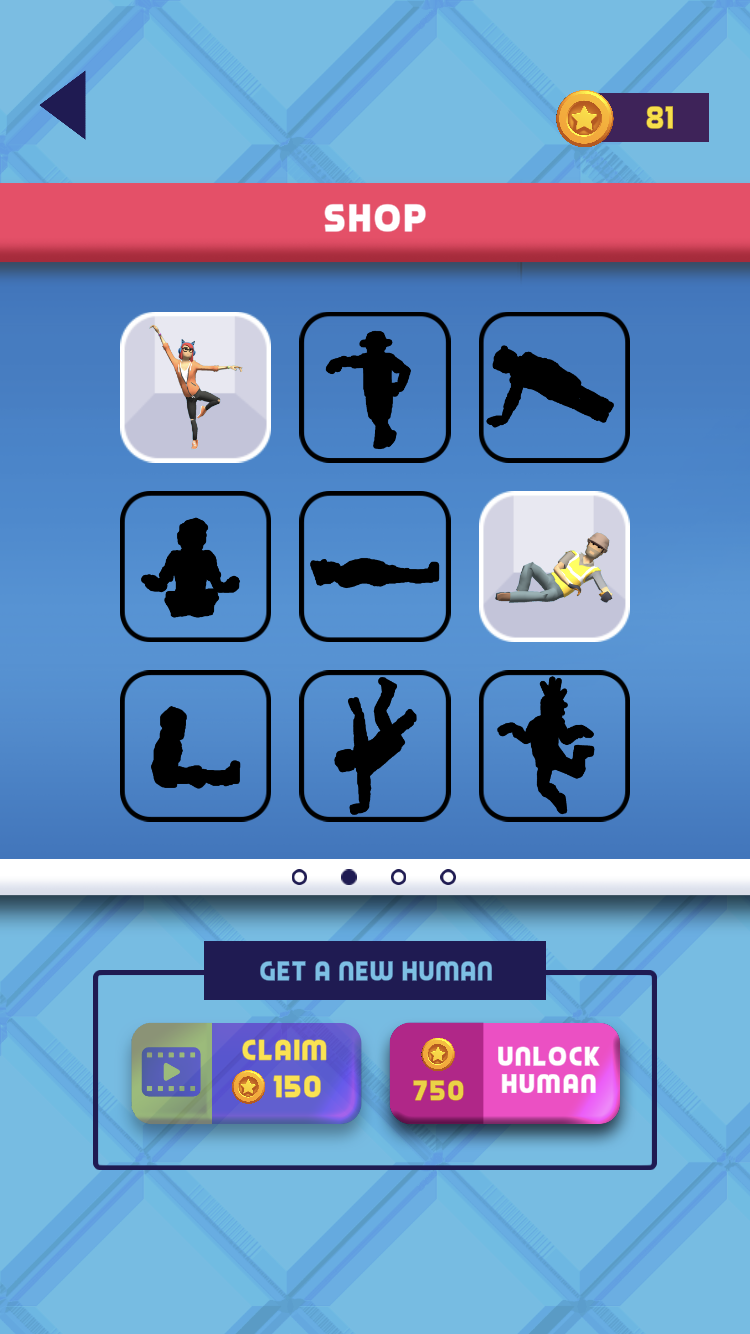
Task: Tap the locked hat-wearing dancer silhouette
Action: click(x=375, y=387)
